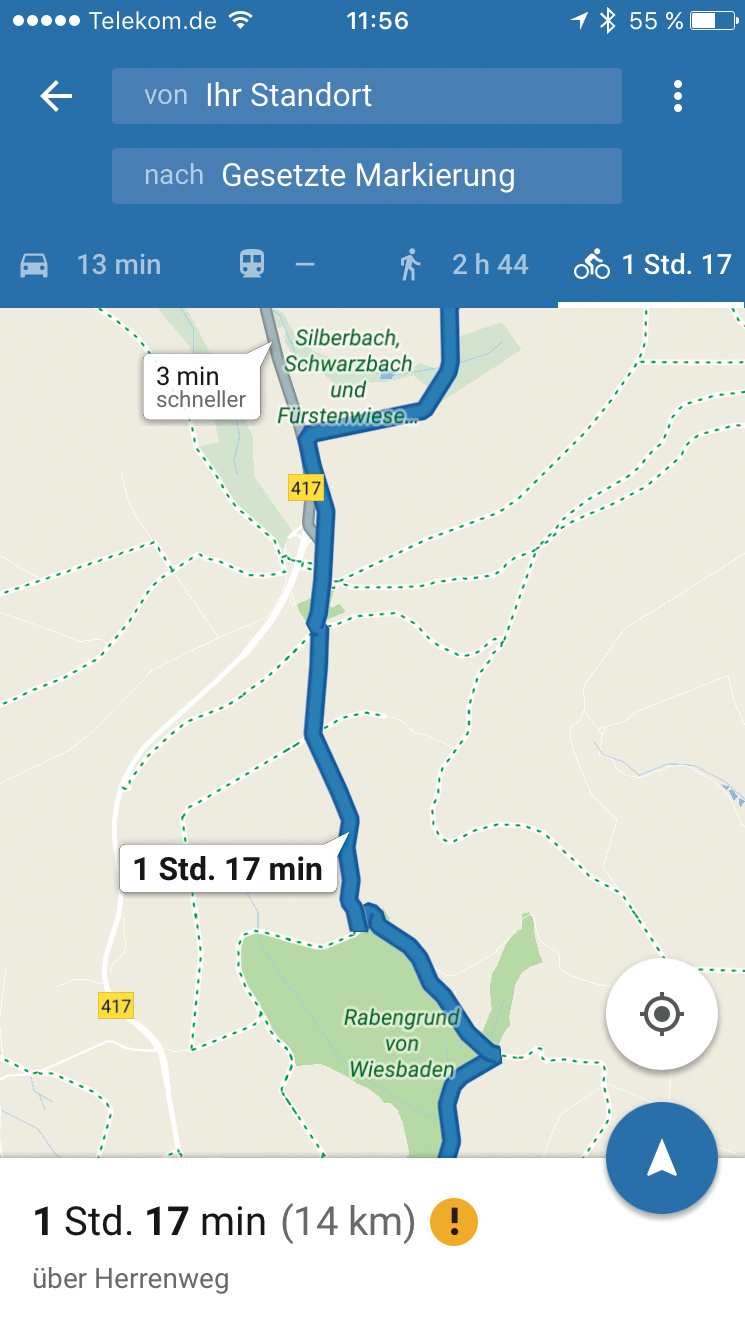Screen dimensions: 745x1334
Task: Select the cycling tab 1 Std. 17
Action: tap(652, 265)
